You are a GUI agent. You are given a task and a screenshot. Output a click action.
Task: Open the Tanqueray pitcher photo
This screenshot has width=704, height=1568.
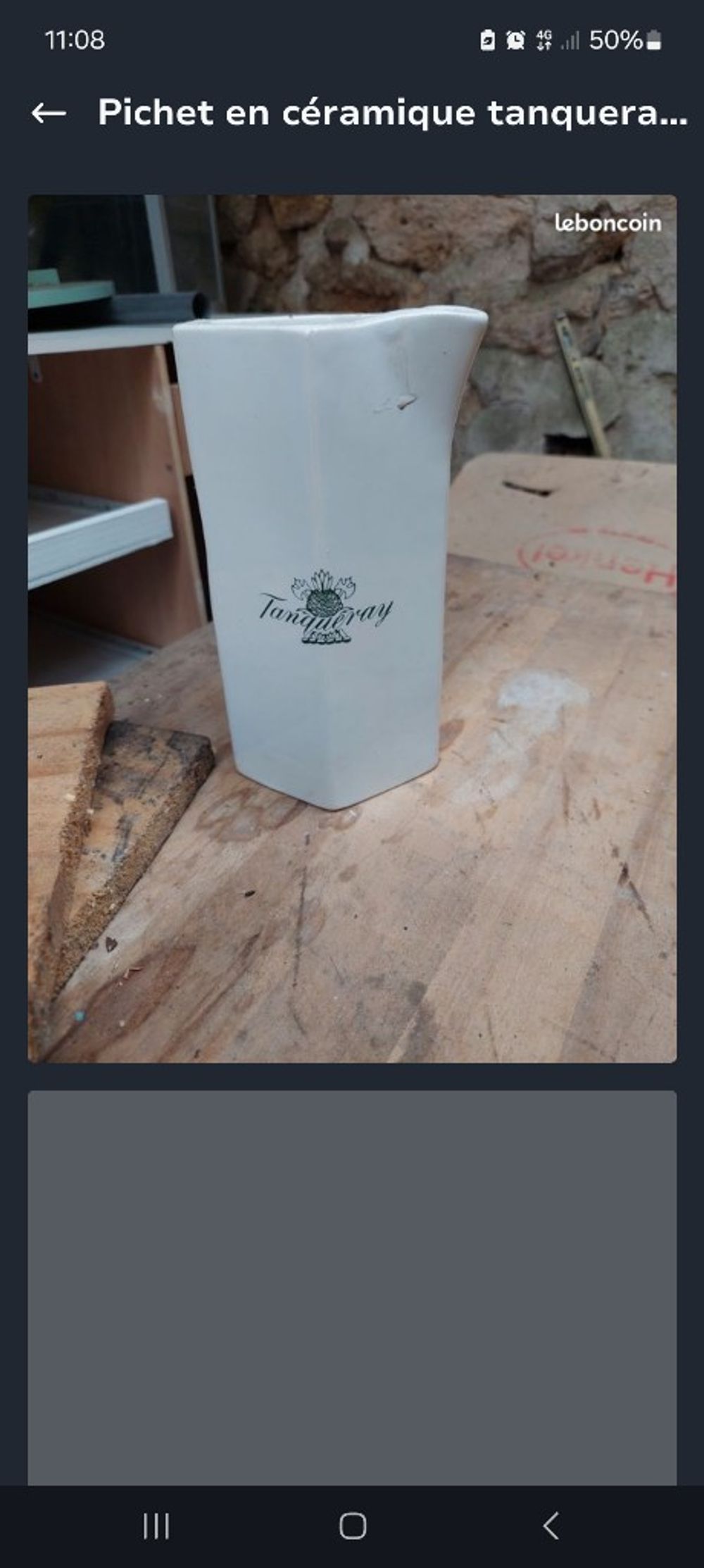352,628
